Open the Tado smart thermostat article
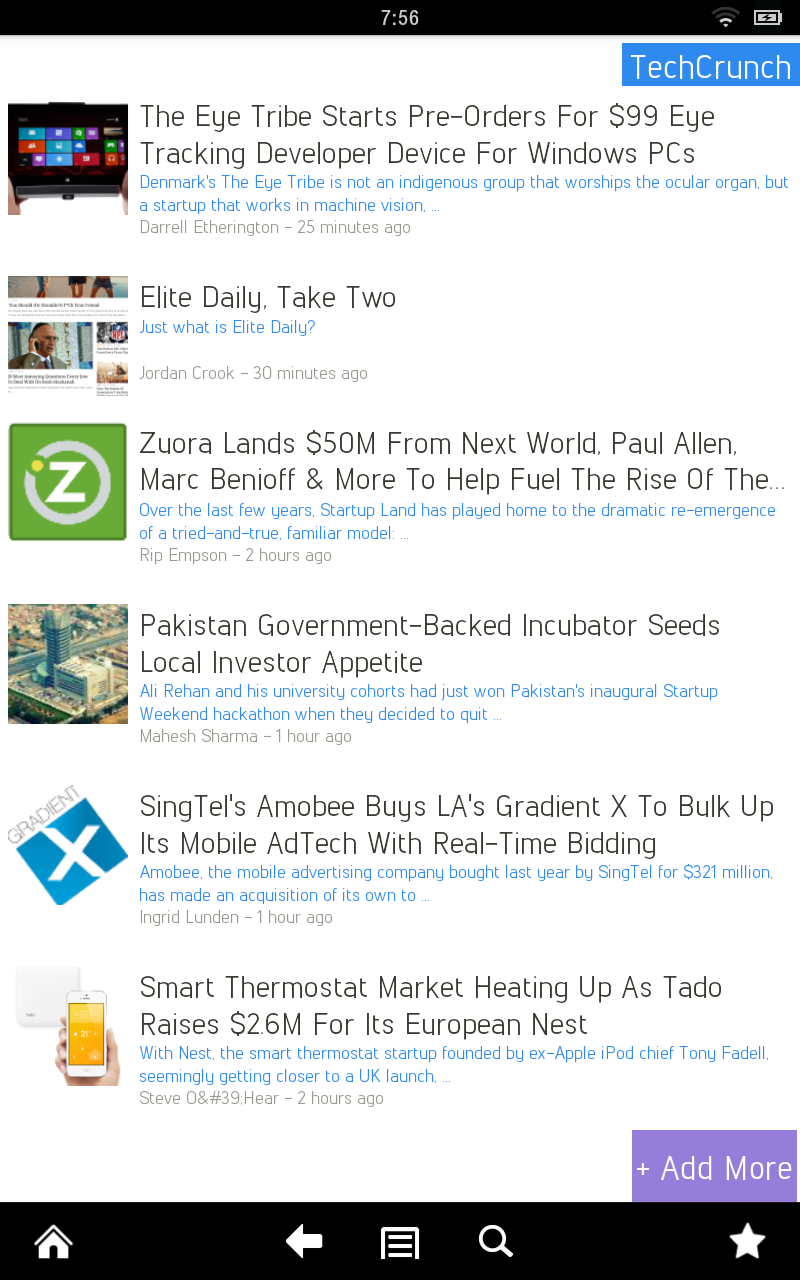The height and width of the screenshot is (1280, 800). click(431, 1005)
